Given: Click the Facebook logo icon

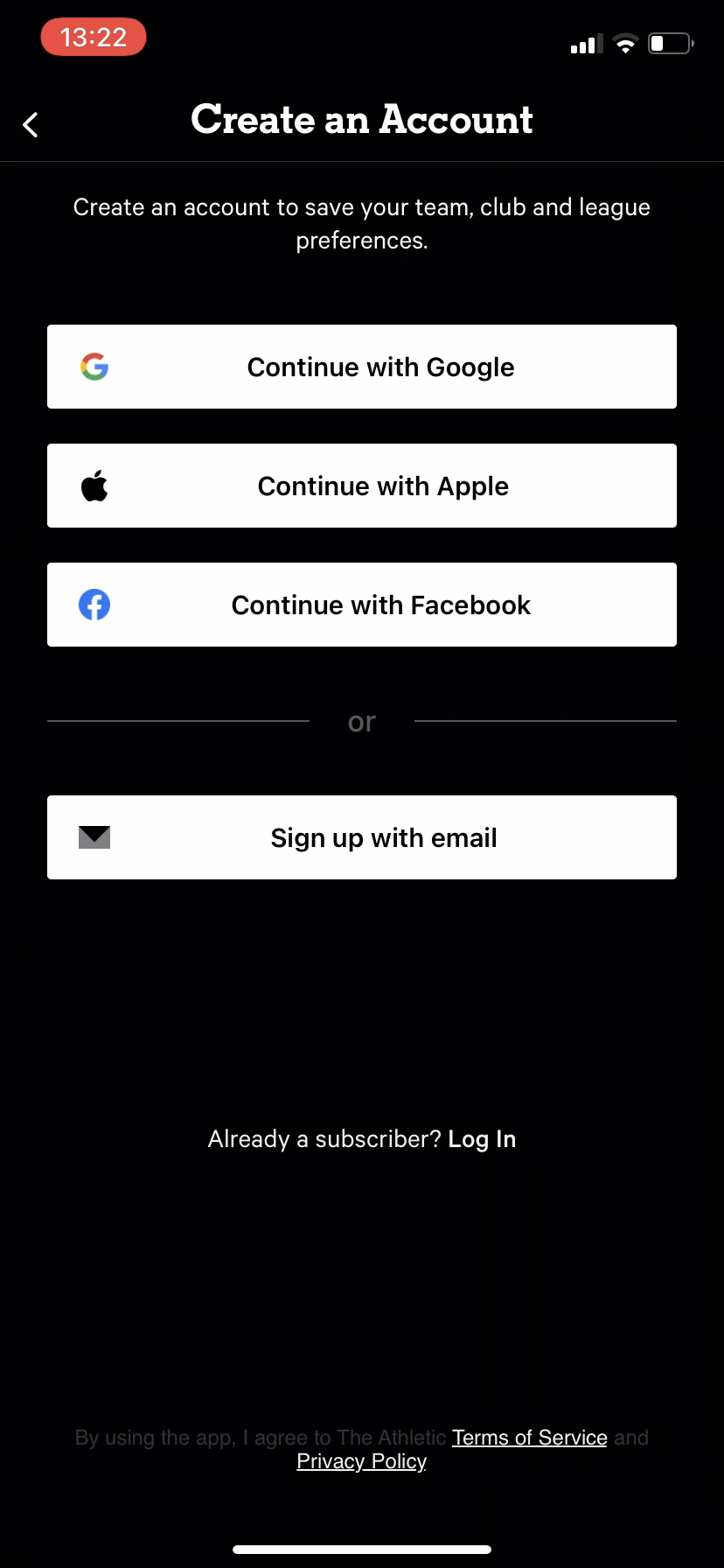Looking at the screenshot, I should [x=94, y=605].
